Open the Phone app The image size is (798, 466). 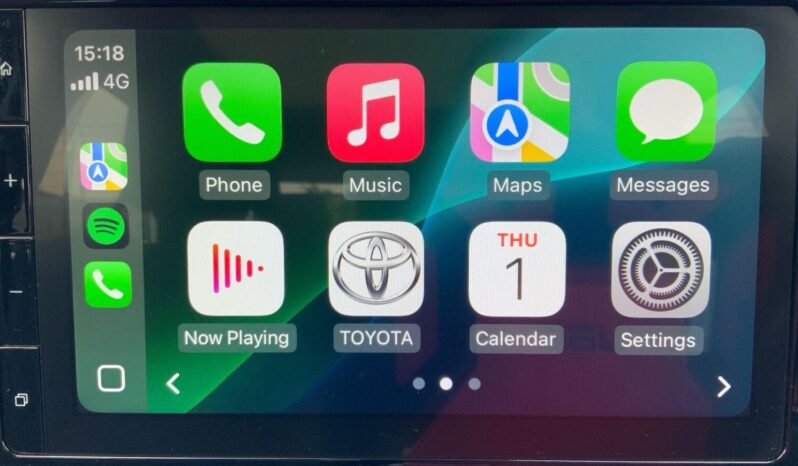tap(231, 112)
